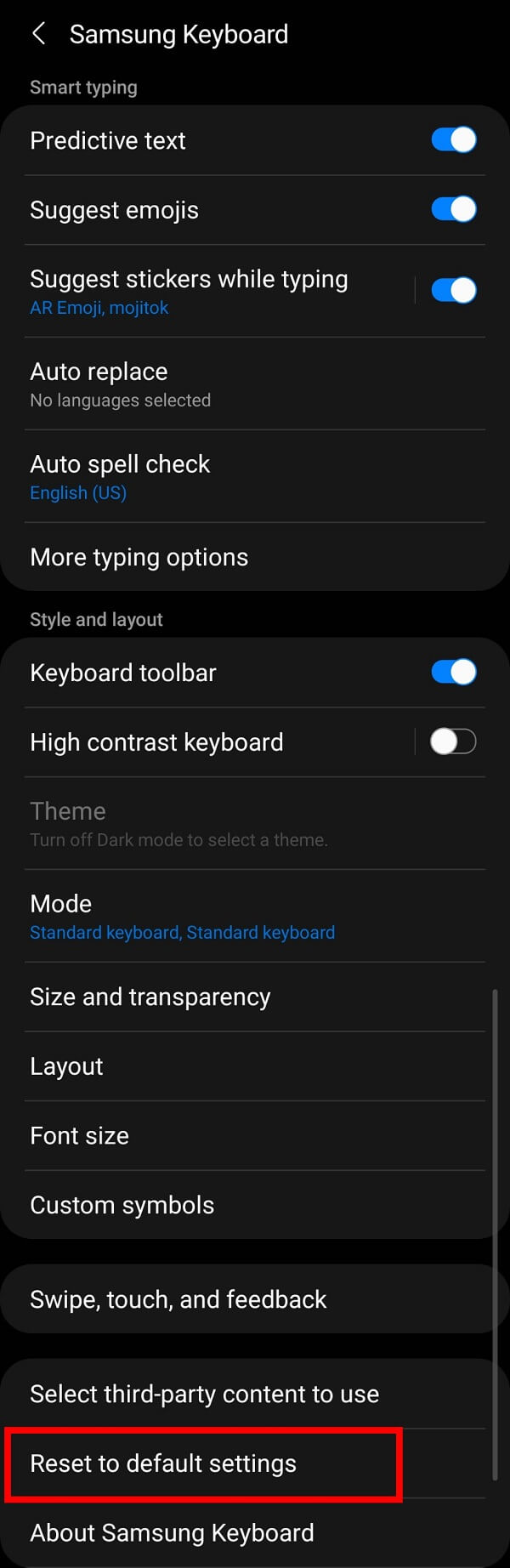Toggle the Predictive text switch
Screen dimensions: 510x1568
coord(453,140)
